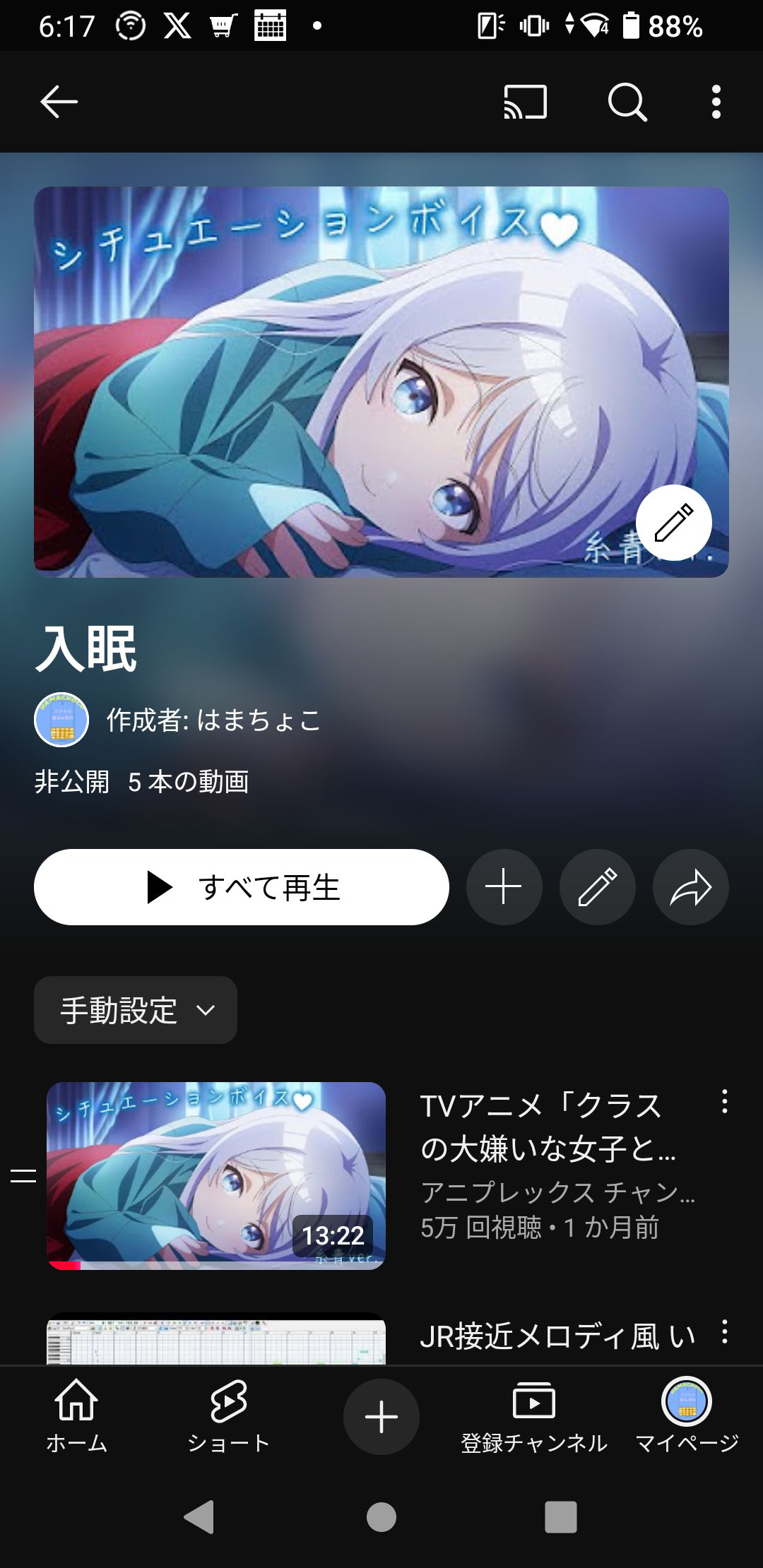Screen dimensions: 763x1568
Task: Cast to a TV using the Cast icon
Action: (x=526, y=103)
